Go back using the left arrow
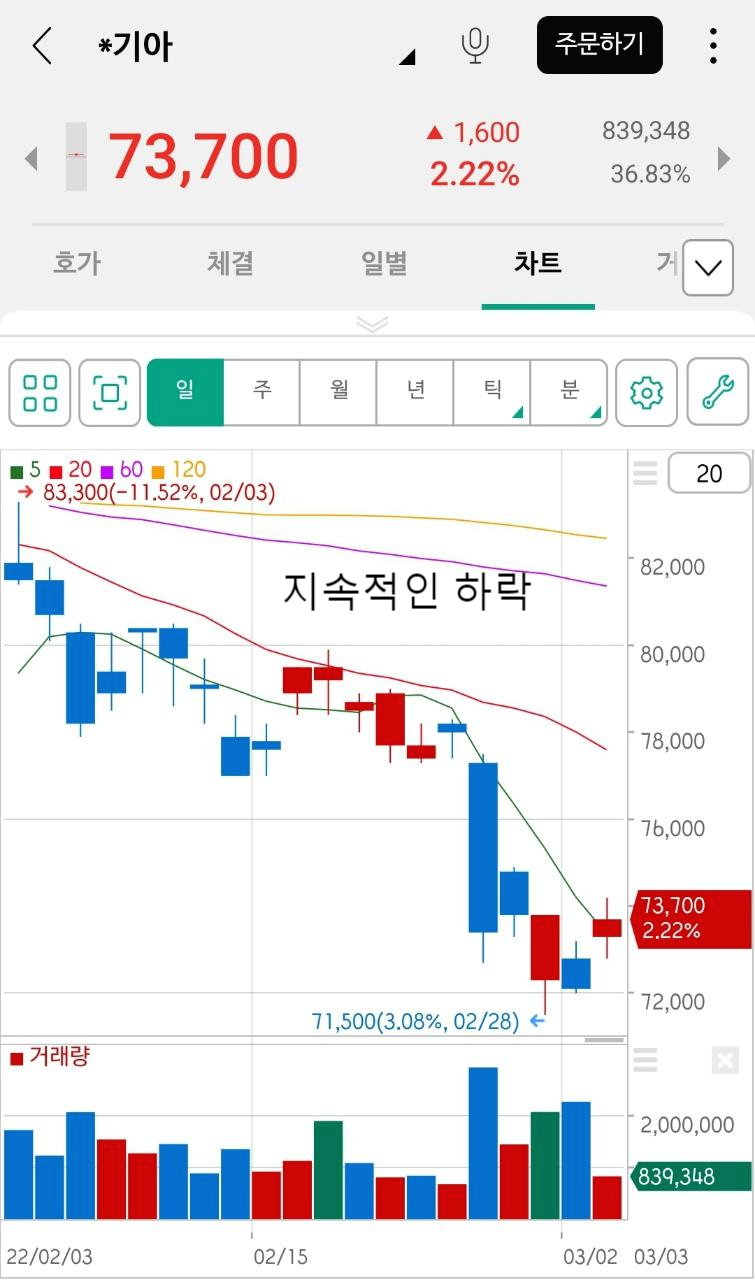 [x=41, y=45]
